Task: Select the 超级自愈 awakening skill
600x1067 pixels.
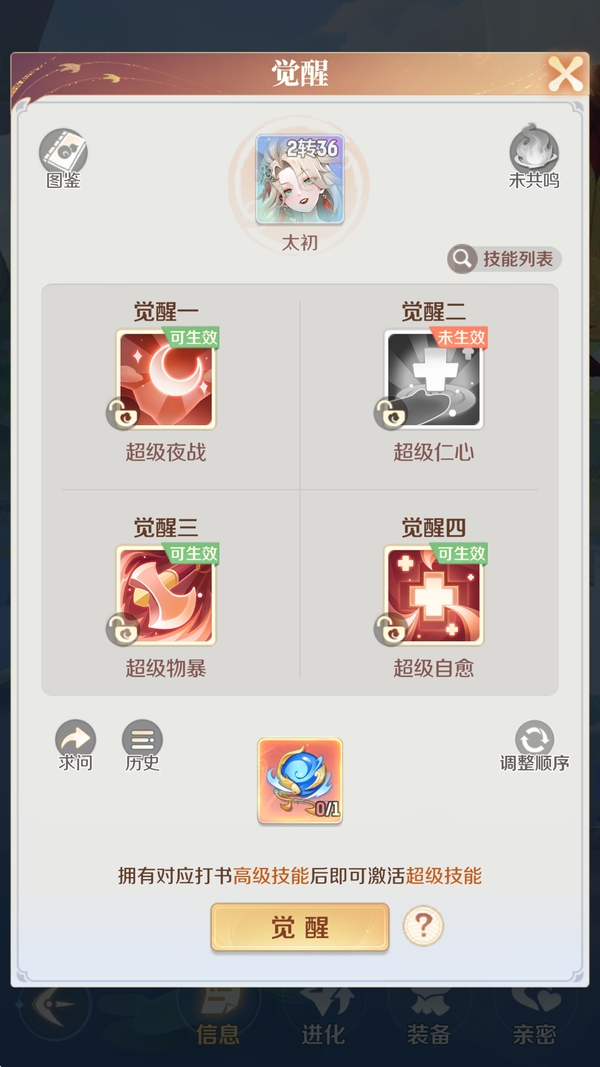Action: pos(434,596)
